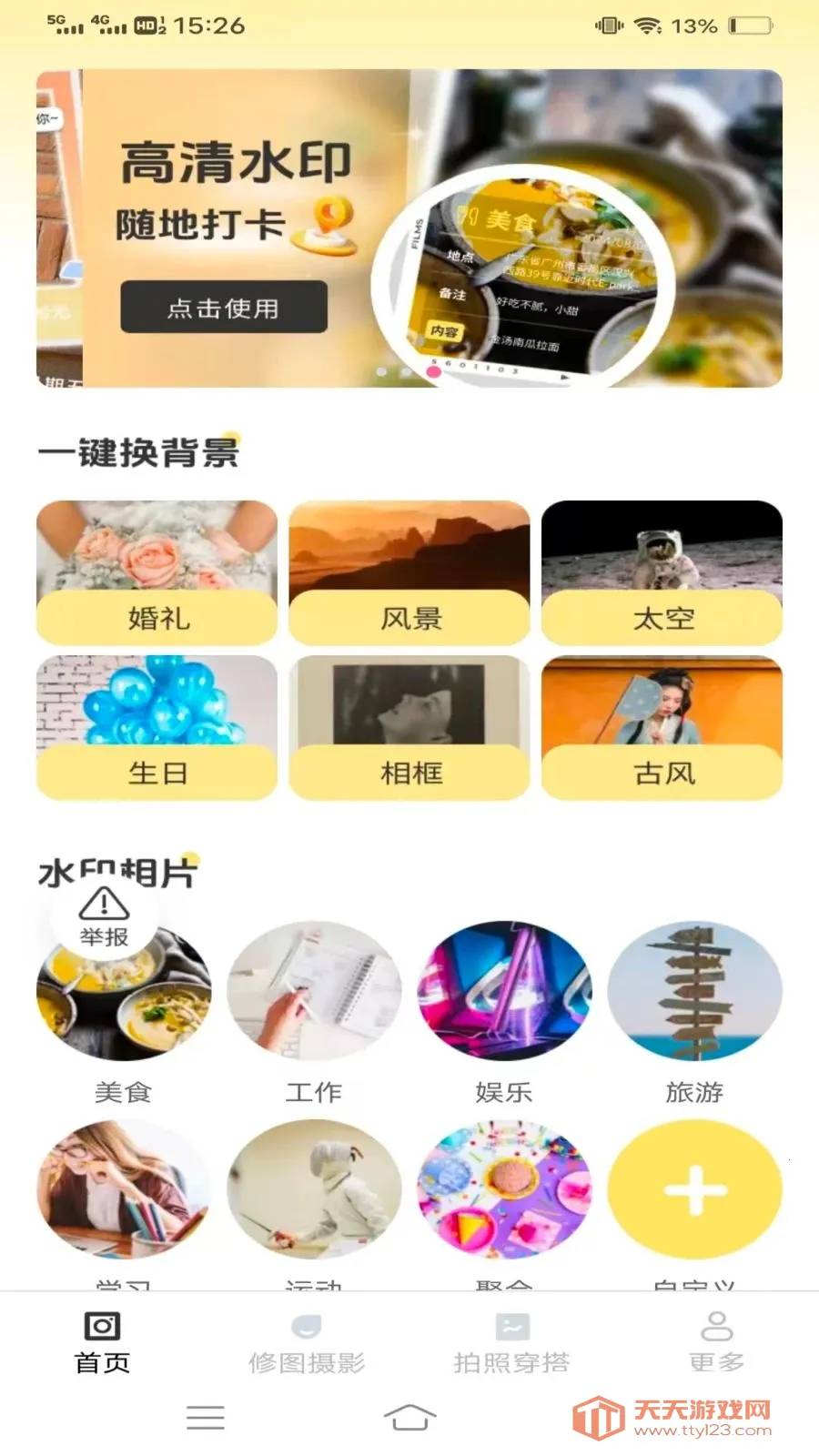This screenshot has width=819, height=1456.
Task: Switch to the 拍照穿搭 tab
Action: (x=511, y=1343)
